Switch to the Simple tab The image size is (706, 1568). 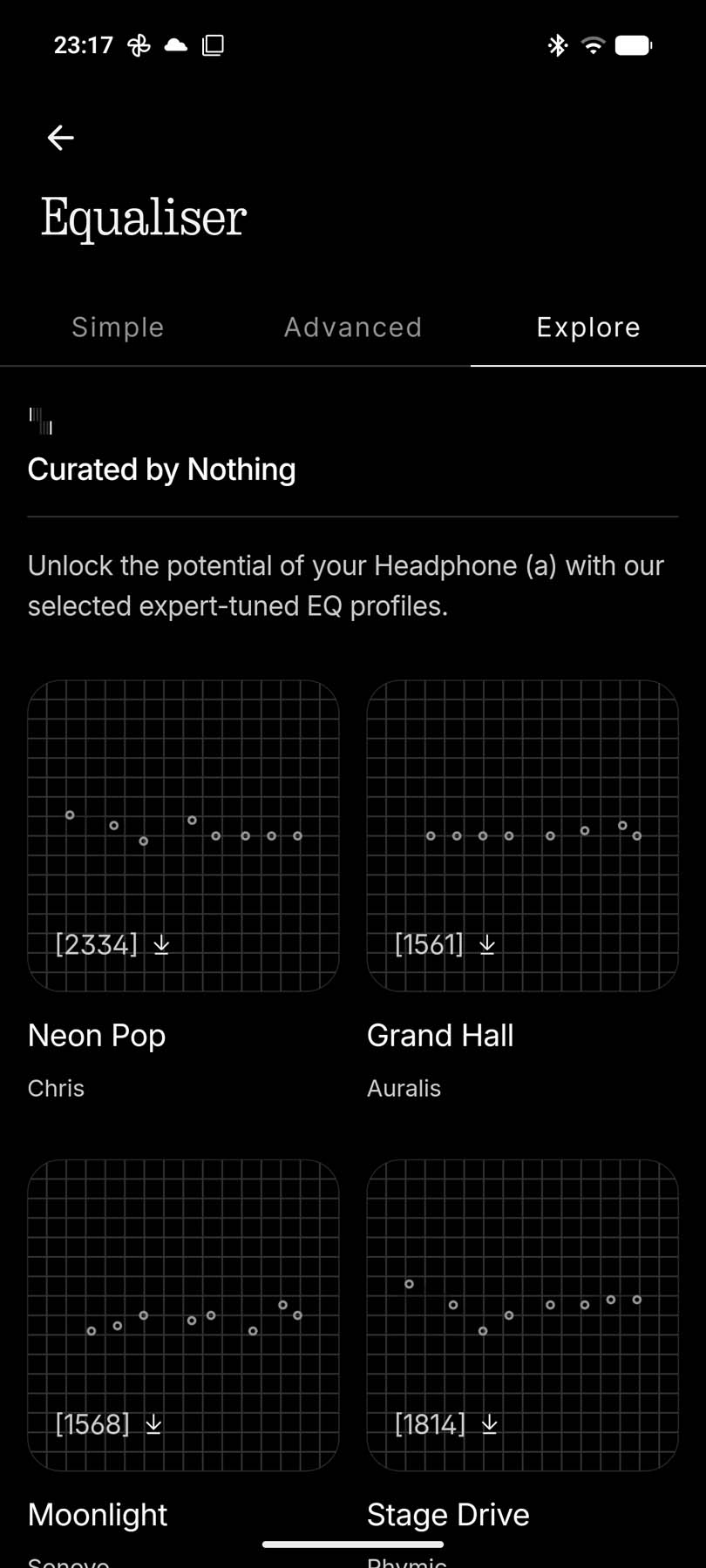[x=118, y=327]
